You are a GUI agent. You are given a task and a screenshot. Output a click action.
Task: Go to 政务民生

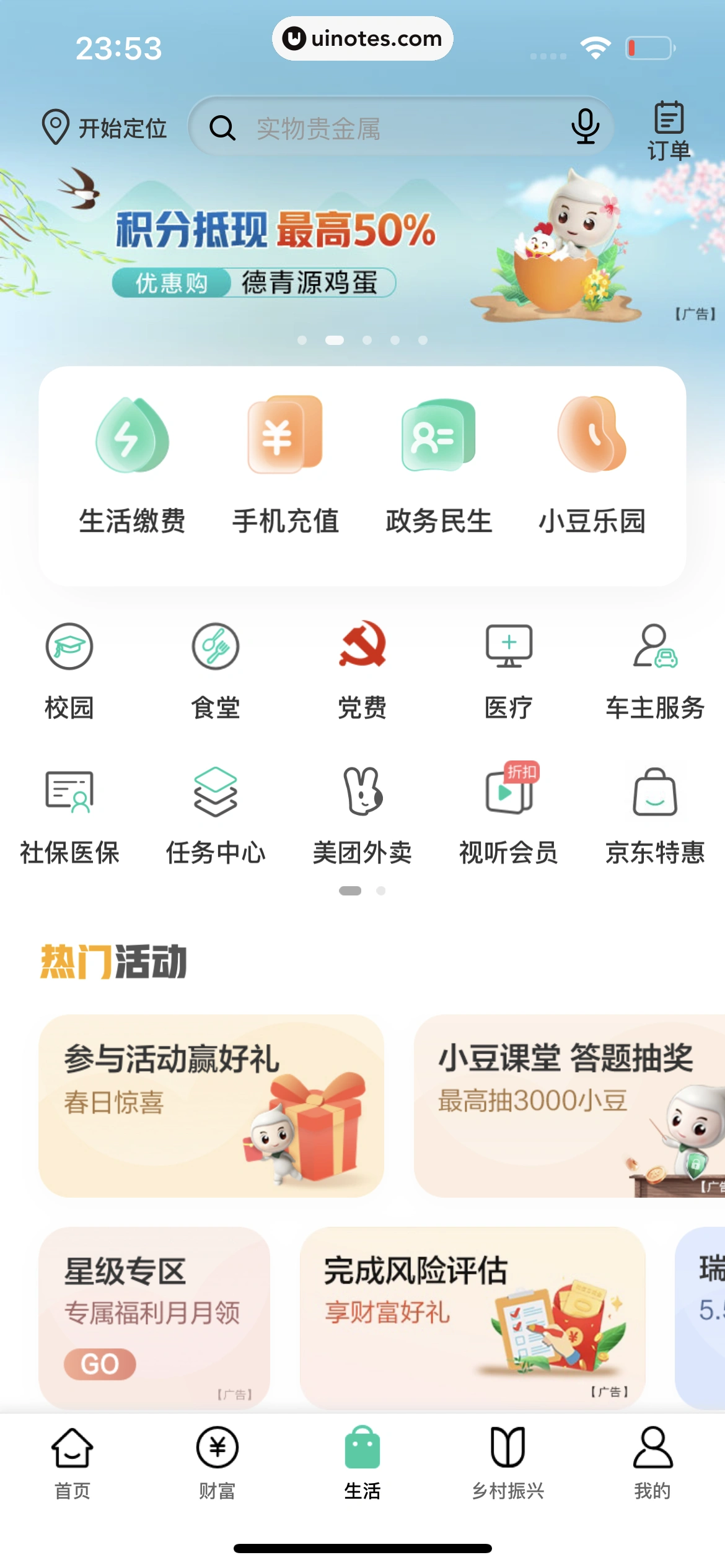(439, 466)
